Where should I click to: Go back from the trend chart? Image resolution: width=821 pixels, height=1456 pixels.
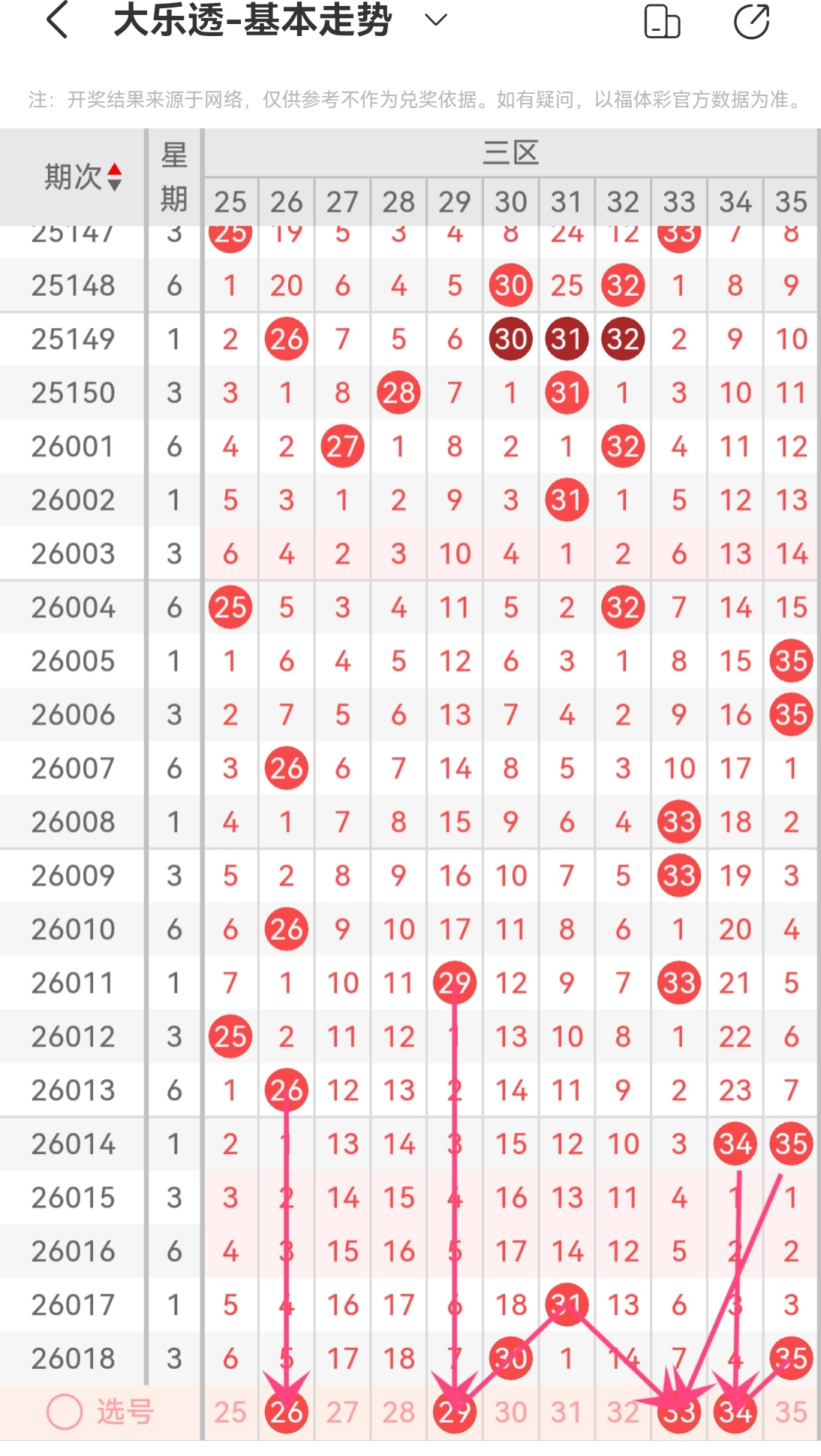pos(58,20)
